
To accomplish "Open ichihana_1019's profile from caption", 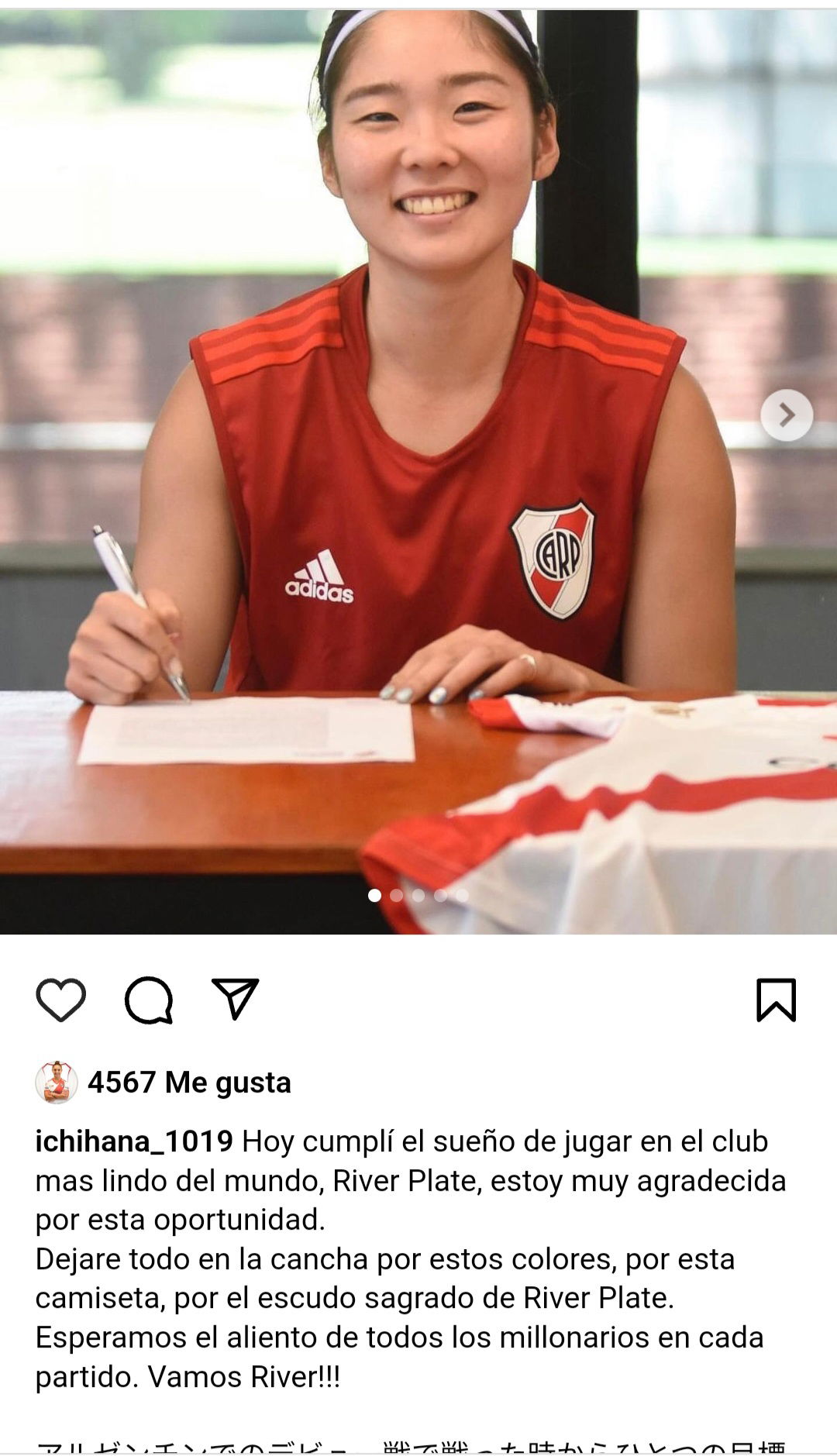I will pyautogui.click(x=134, y=1141).
